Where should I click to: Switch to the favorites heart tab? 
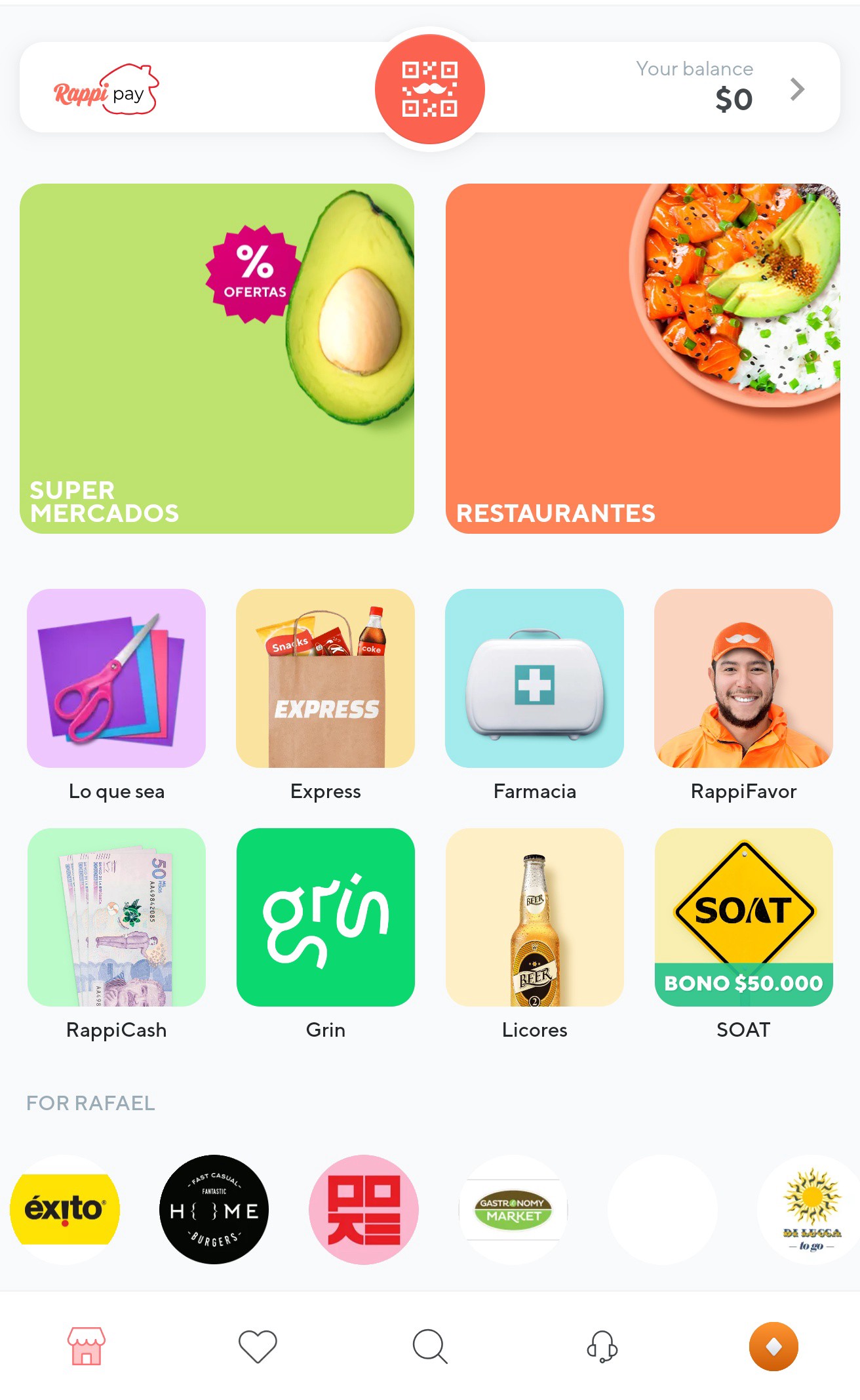click(x=258, y=1346)
